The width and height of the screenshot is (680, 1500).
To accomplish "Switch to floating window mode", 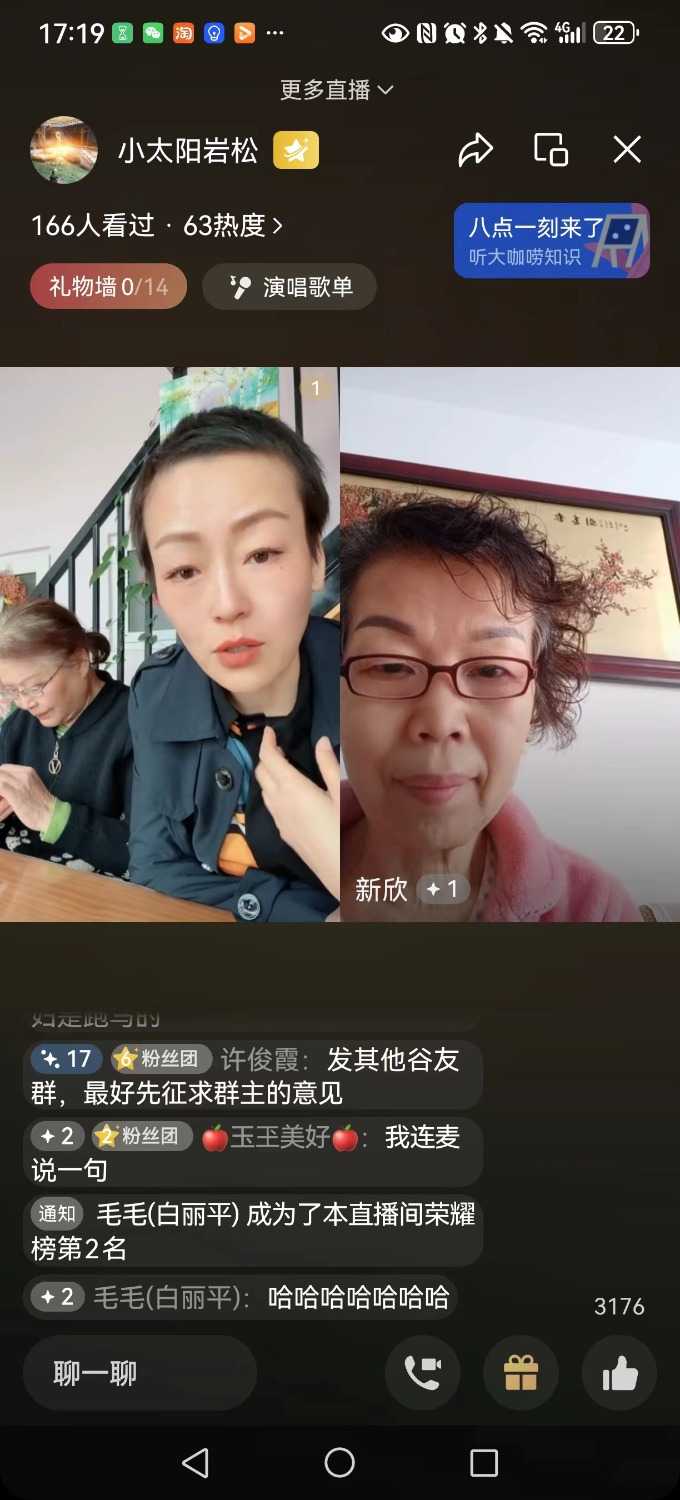I will [551, 150].
